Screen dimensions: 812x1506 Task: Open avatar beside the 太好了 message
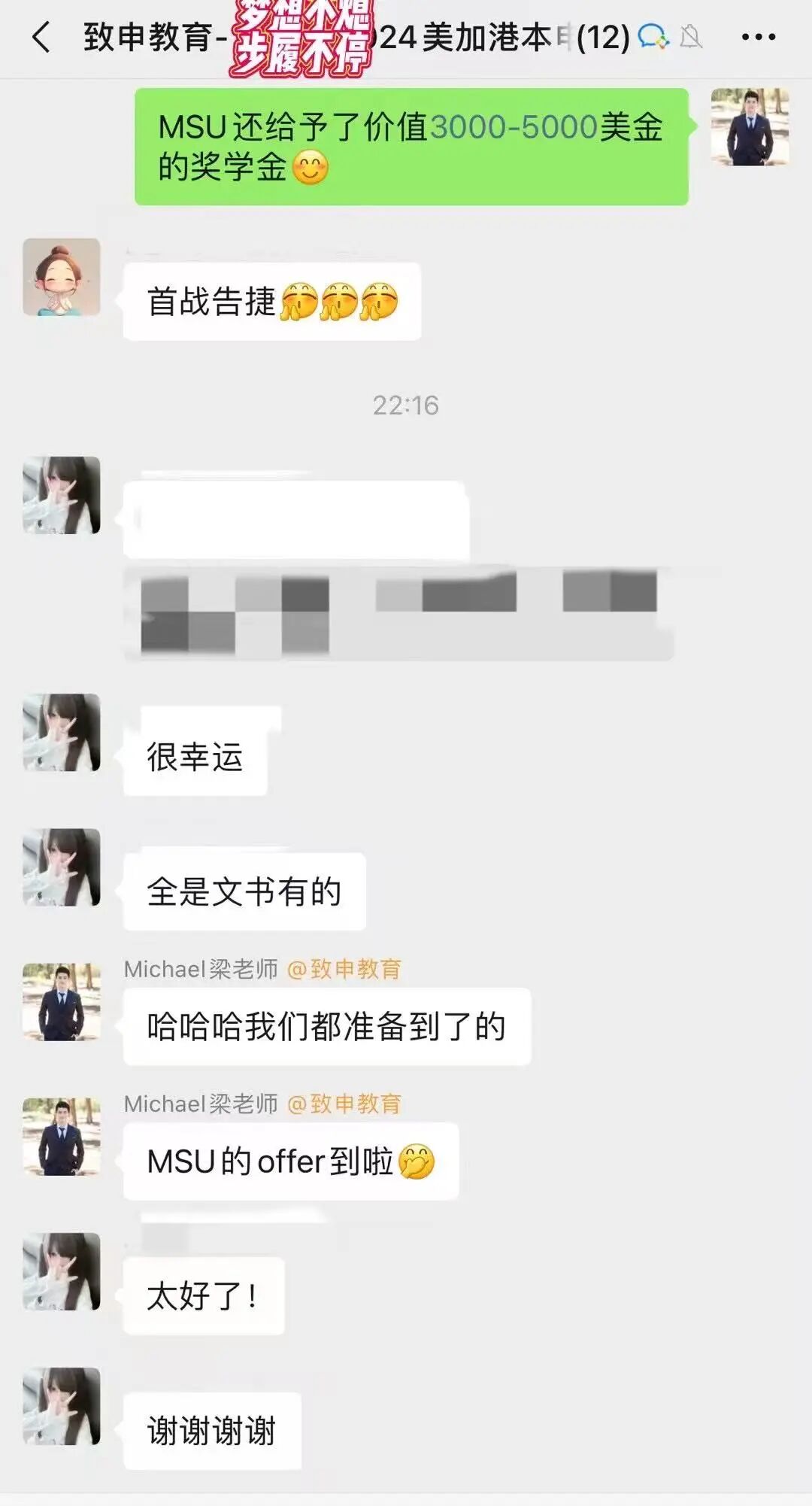pyautogui.click(x=62, y=1271)
